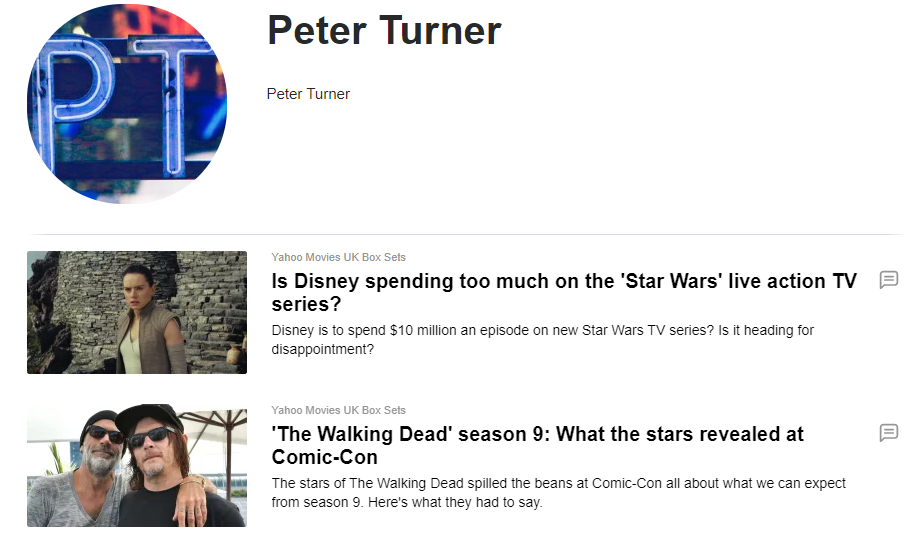Tap the Star Wars article thumbnail image
This screenshot has width=915, height=538.
coord(137,312)
